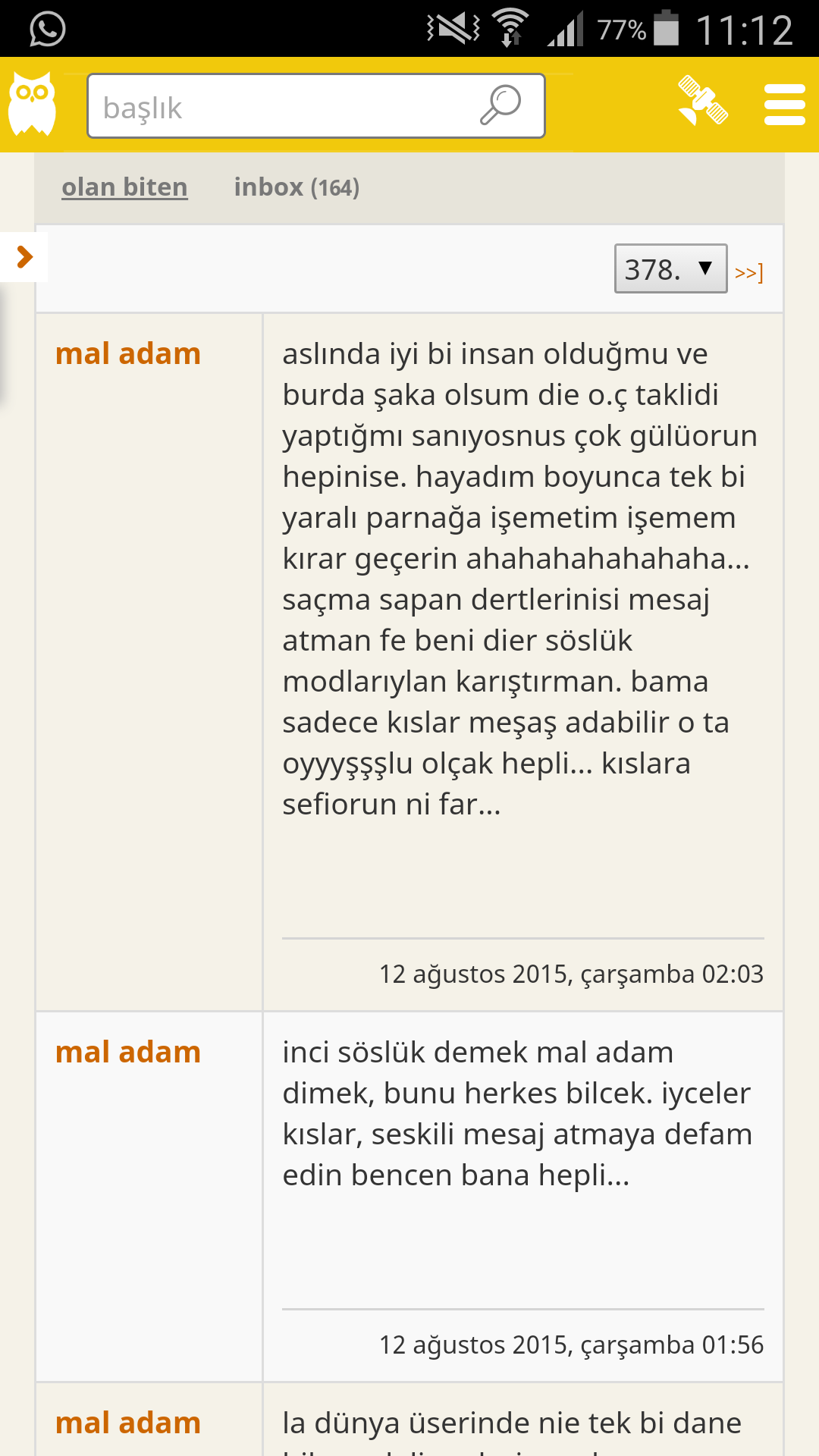Tap the magnifier search icon
Image resolution: width=819 pixels, height=1456 pixels.
click(500, 105)
